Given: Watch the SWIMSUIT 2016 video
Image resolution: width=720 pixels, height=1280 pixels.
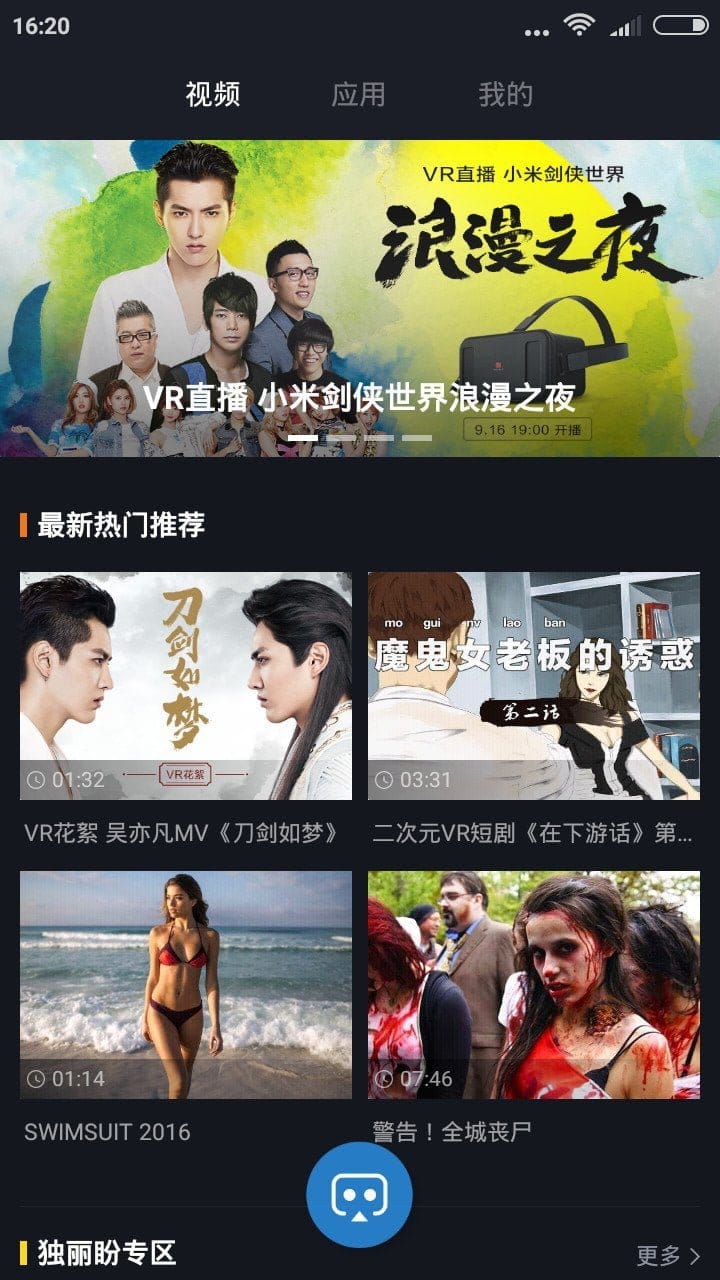Looking at the screenshot, I should coord(186,985).
